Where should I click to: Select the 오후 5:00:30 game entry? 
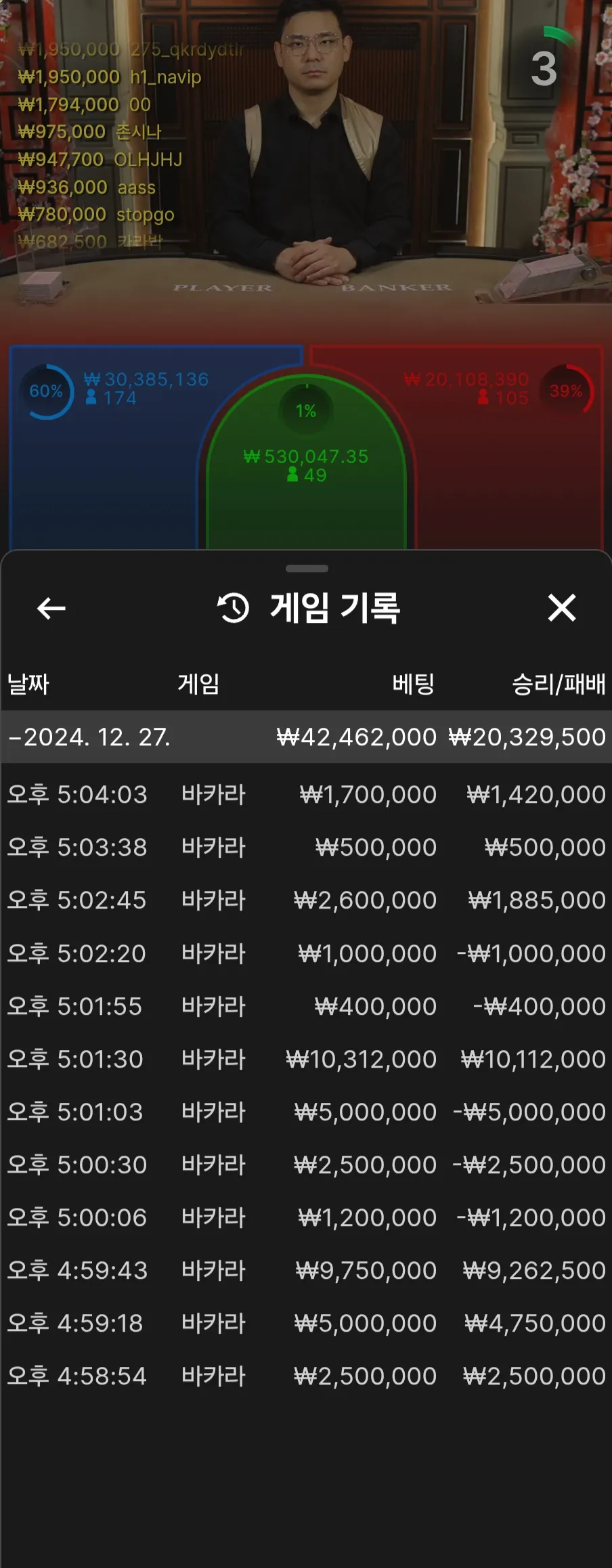point(306,1164)
